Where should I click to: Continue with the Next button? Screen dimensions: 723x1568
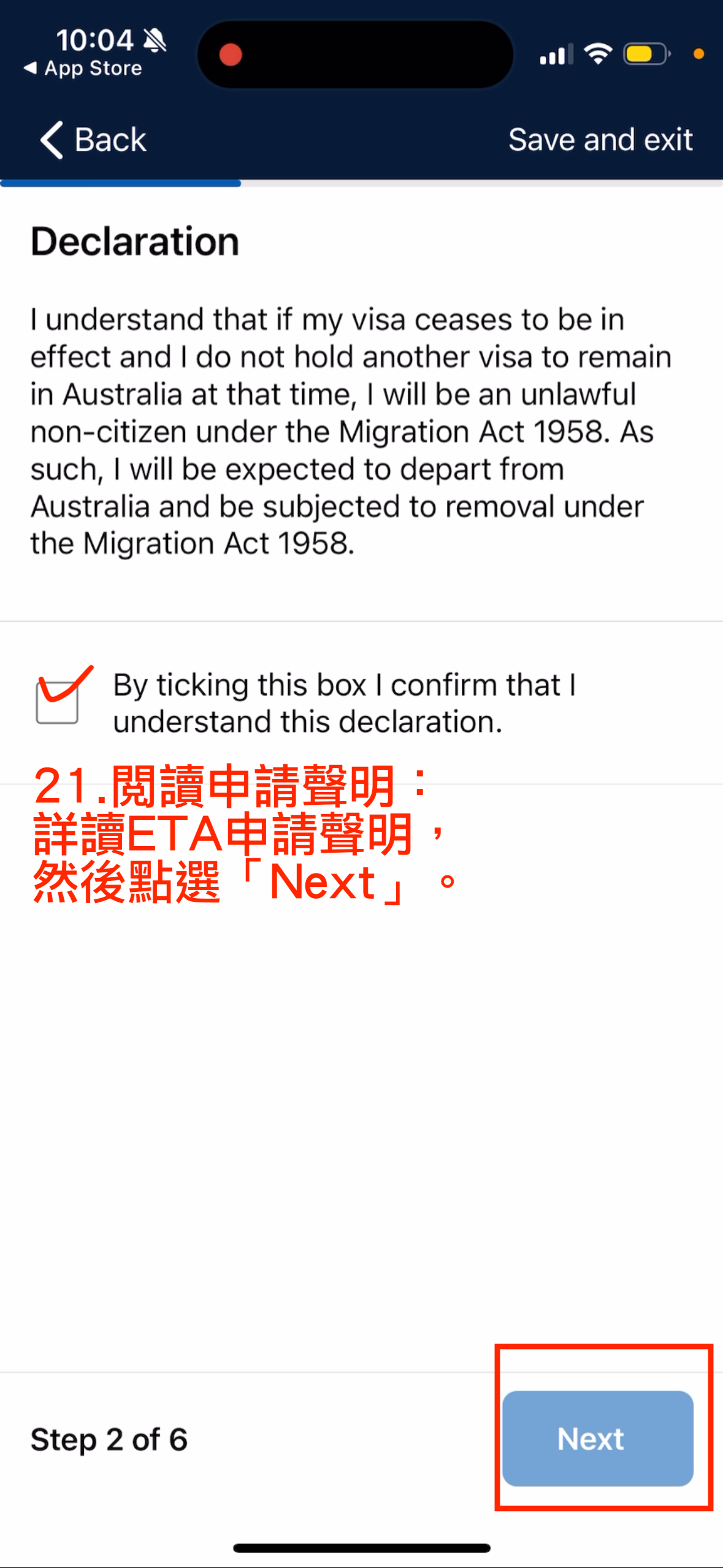coord(597,1439)
